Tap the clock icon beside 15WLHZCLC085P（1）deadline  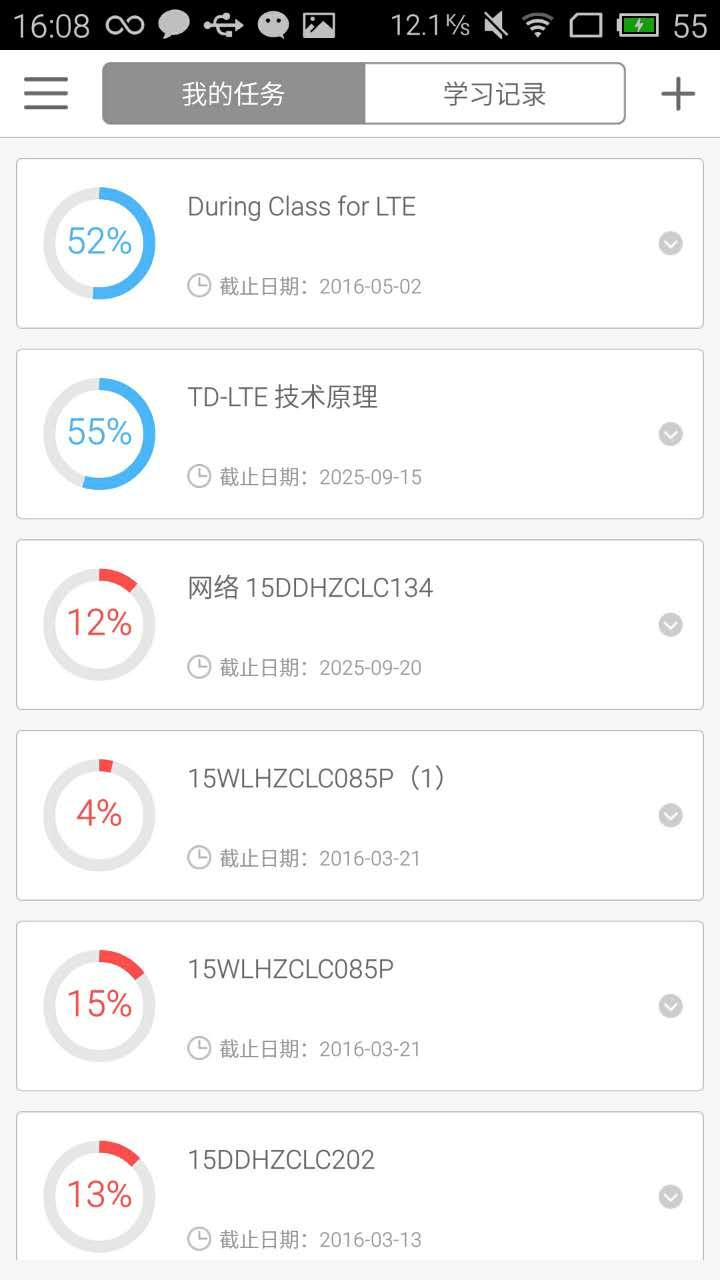(x=197, y=857)
